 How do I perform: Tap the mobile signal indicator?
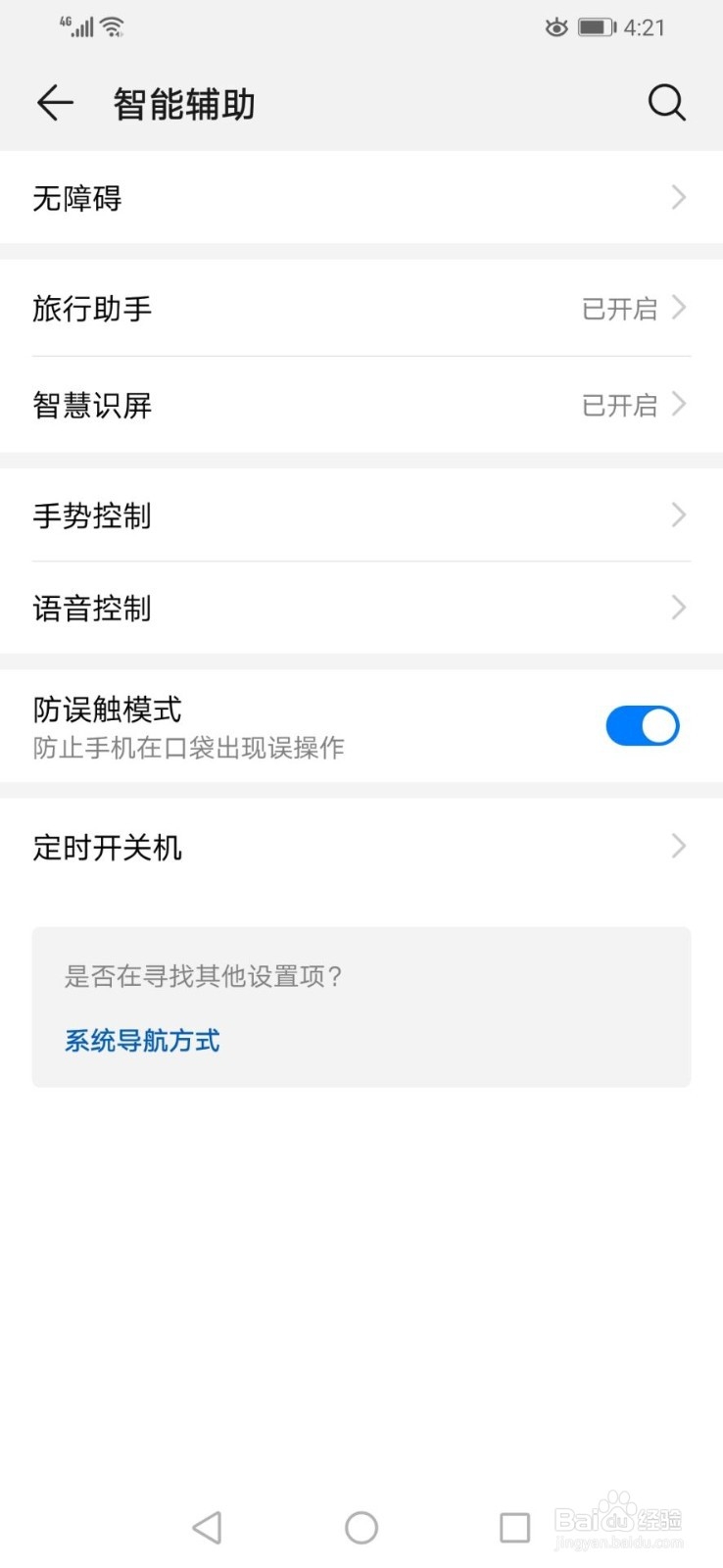(x=78, y=25)
